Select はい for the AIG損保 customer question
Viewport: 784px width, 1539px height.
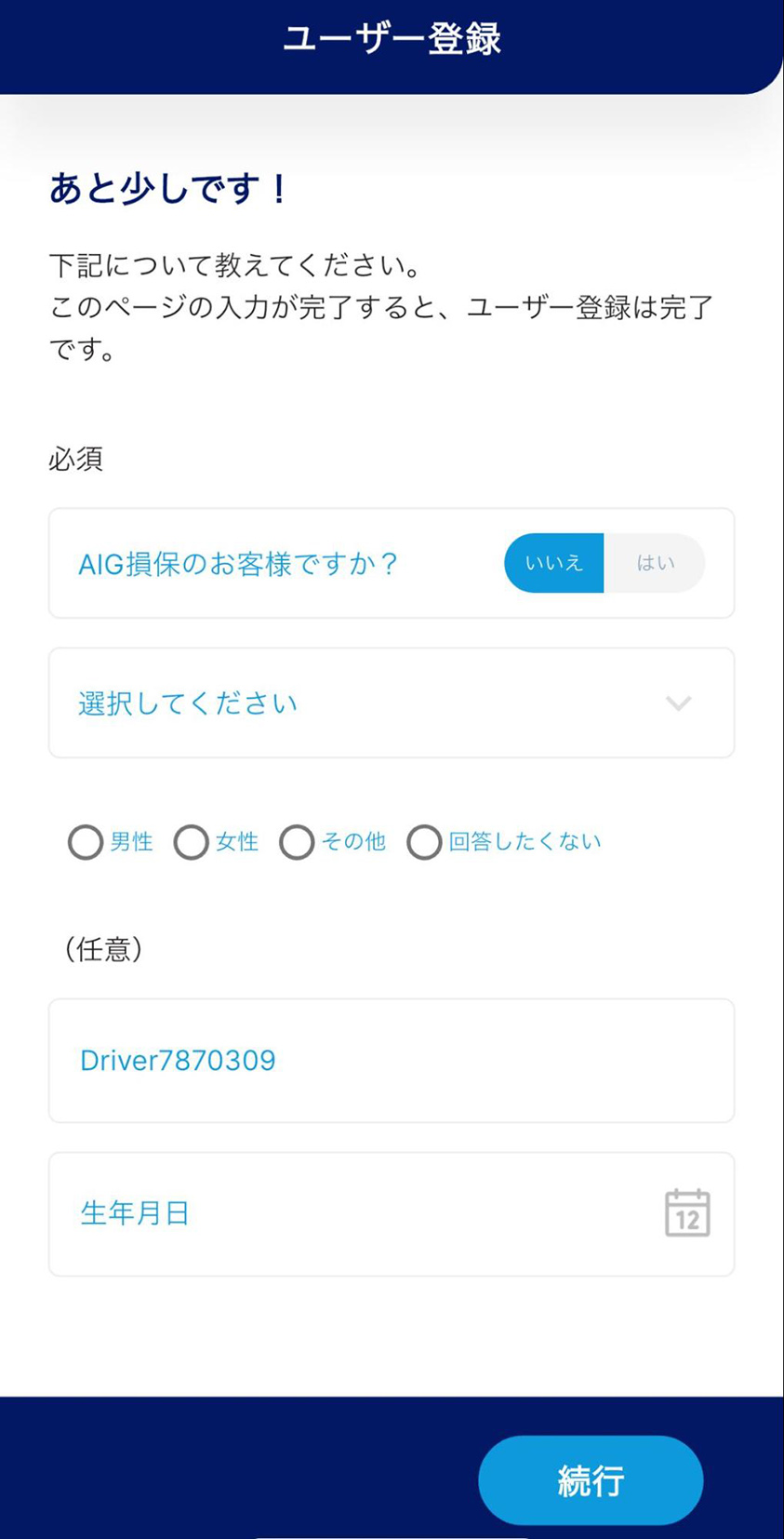point(655,563)
